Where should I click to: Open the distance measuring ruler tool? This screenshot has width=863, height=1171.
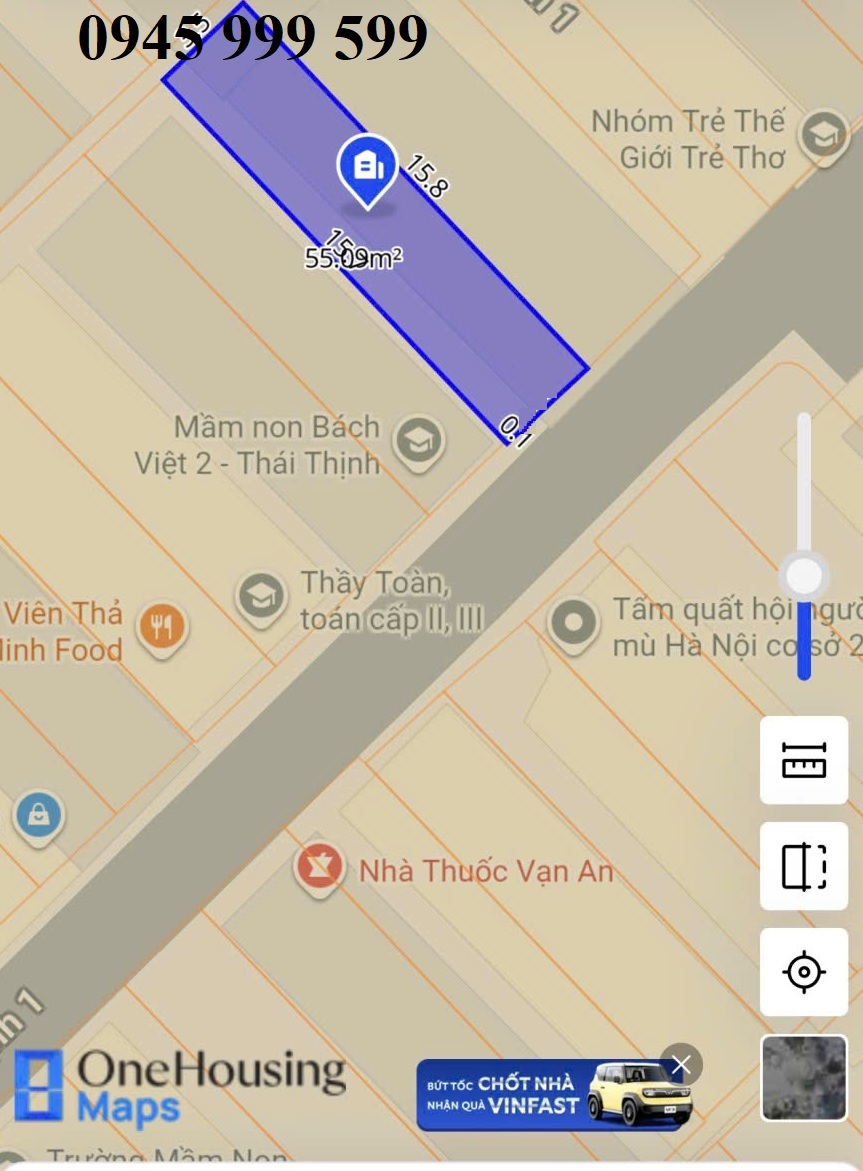tap(804, 760)
